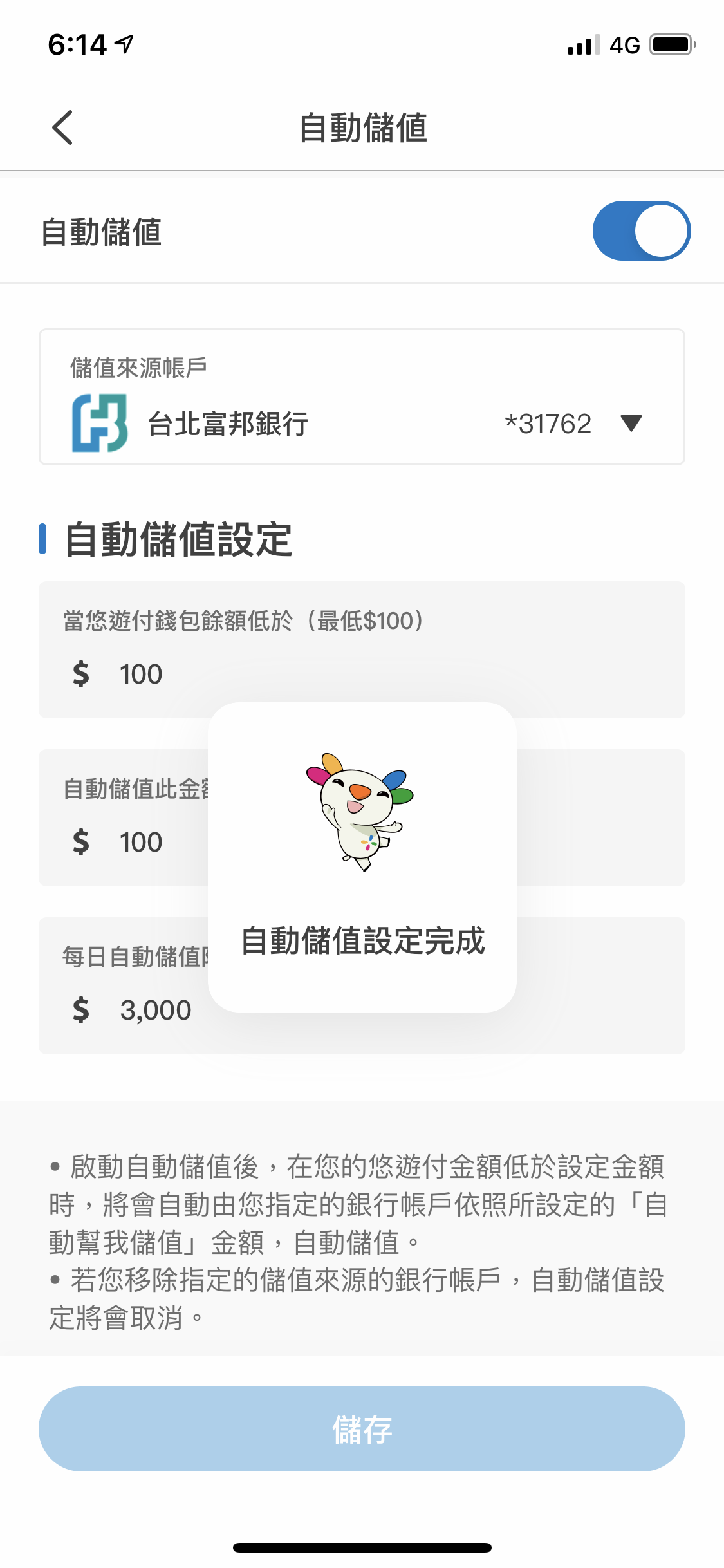Screen dimensions: 724x1568
Task: Tap the 儲存 save button
Action: (362, 1429)
